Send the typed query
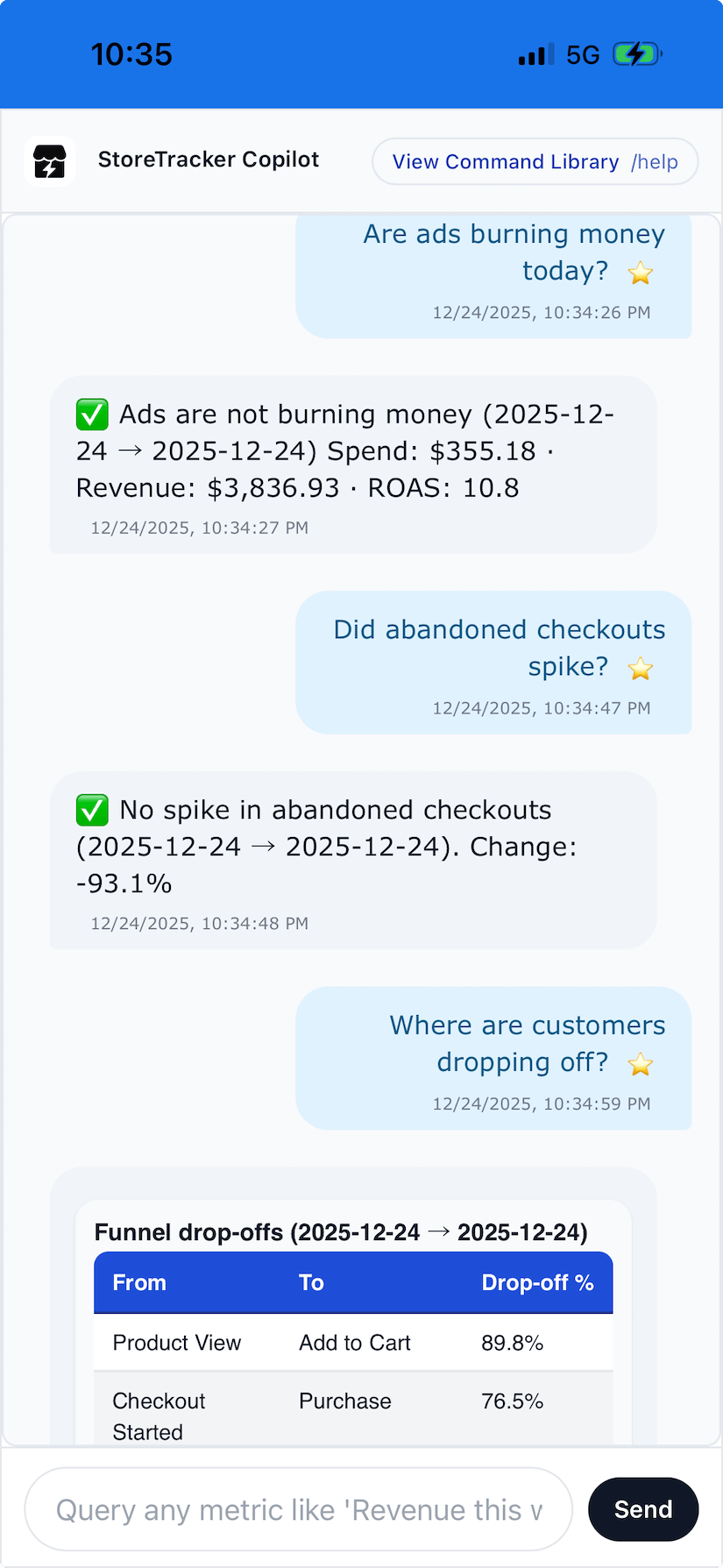723x1568 pixels. click(642, 1509)
